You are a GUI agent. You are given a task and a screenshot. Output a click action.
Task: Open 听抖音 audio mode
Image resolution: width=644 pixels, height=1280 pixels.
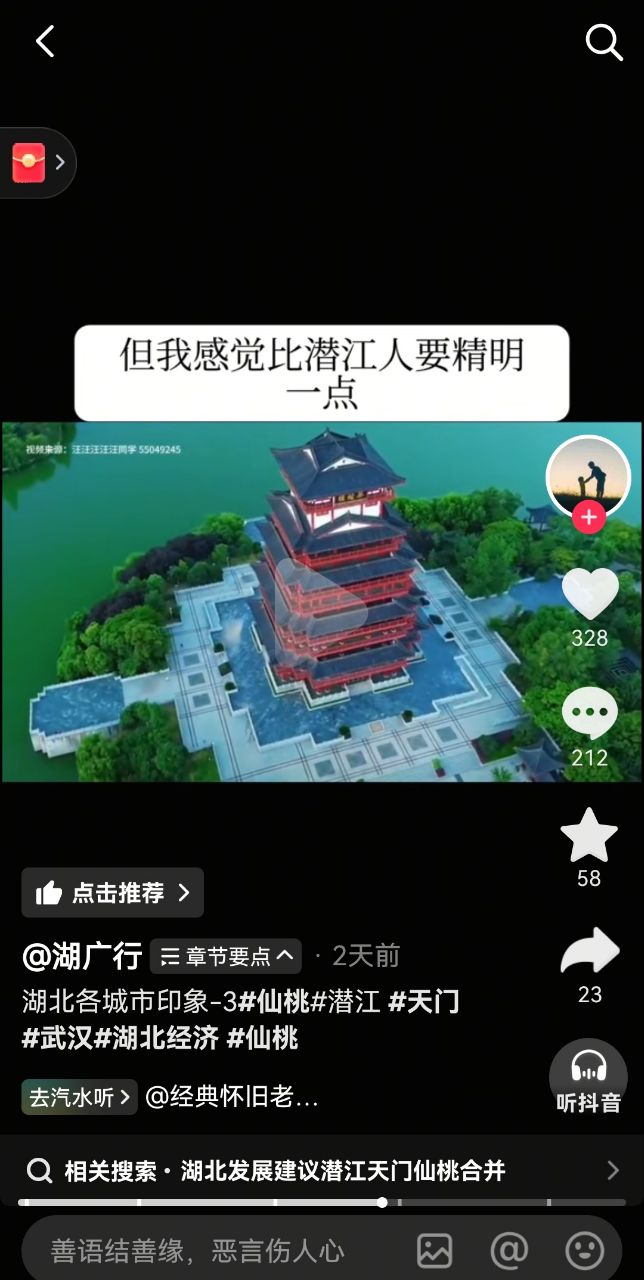point(588,1079)
